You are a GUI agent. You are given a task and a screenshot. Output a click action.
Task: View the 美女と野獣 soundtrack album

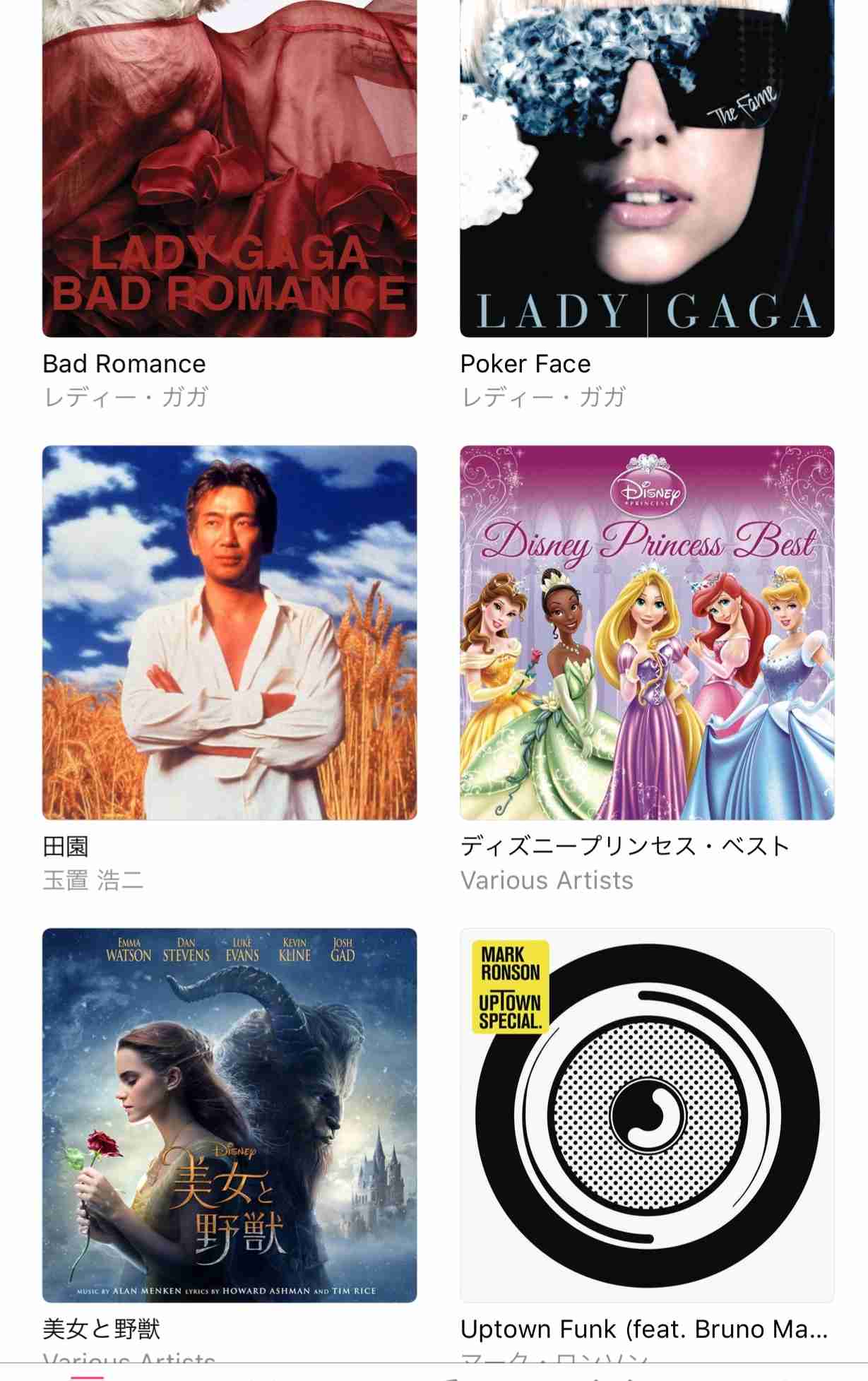tap(230, 1115)
